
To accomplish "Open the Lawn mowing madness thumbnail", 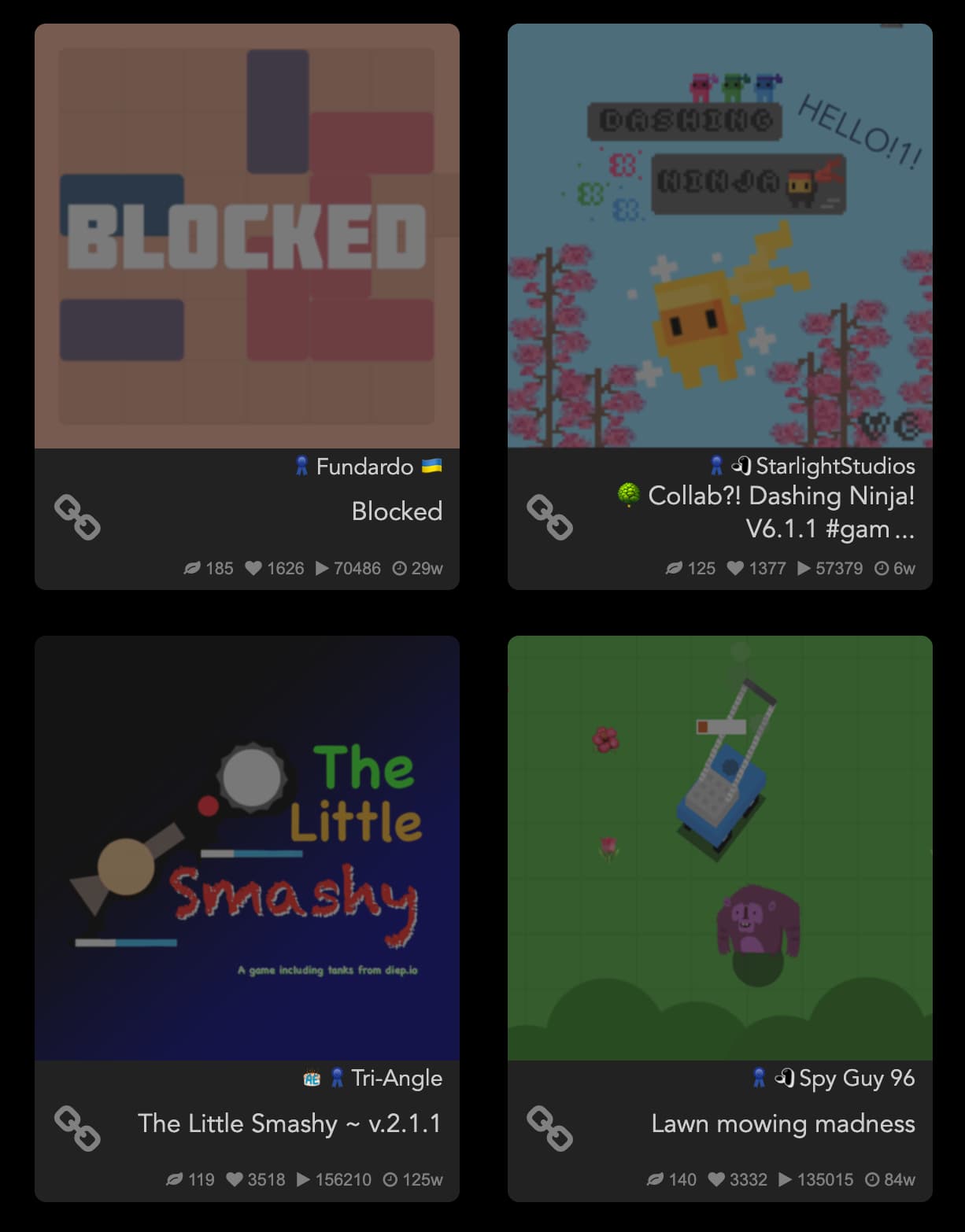I will (x=719, y=848).
